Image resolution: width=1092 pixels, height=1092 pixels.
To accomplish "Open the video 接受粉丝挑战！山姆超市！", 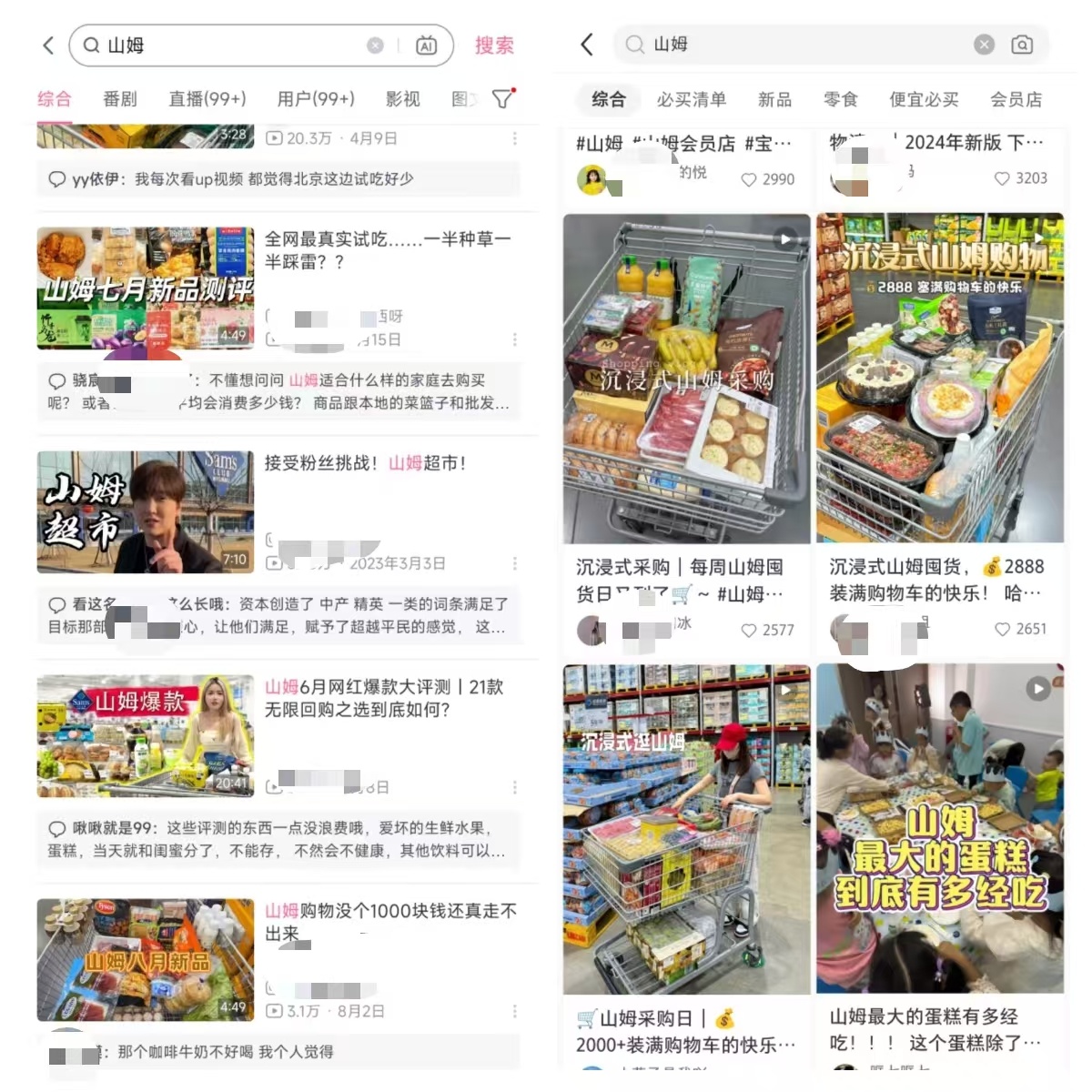I will (x=146, y=512).
